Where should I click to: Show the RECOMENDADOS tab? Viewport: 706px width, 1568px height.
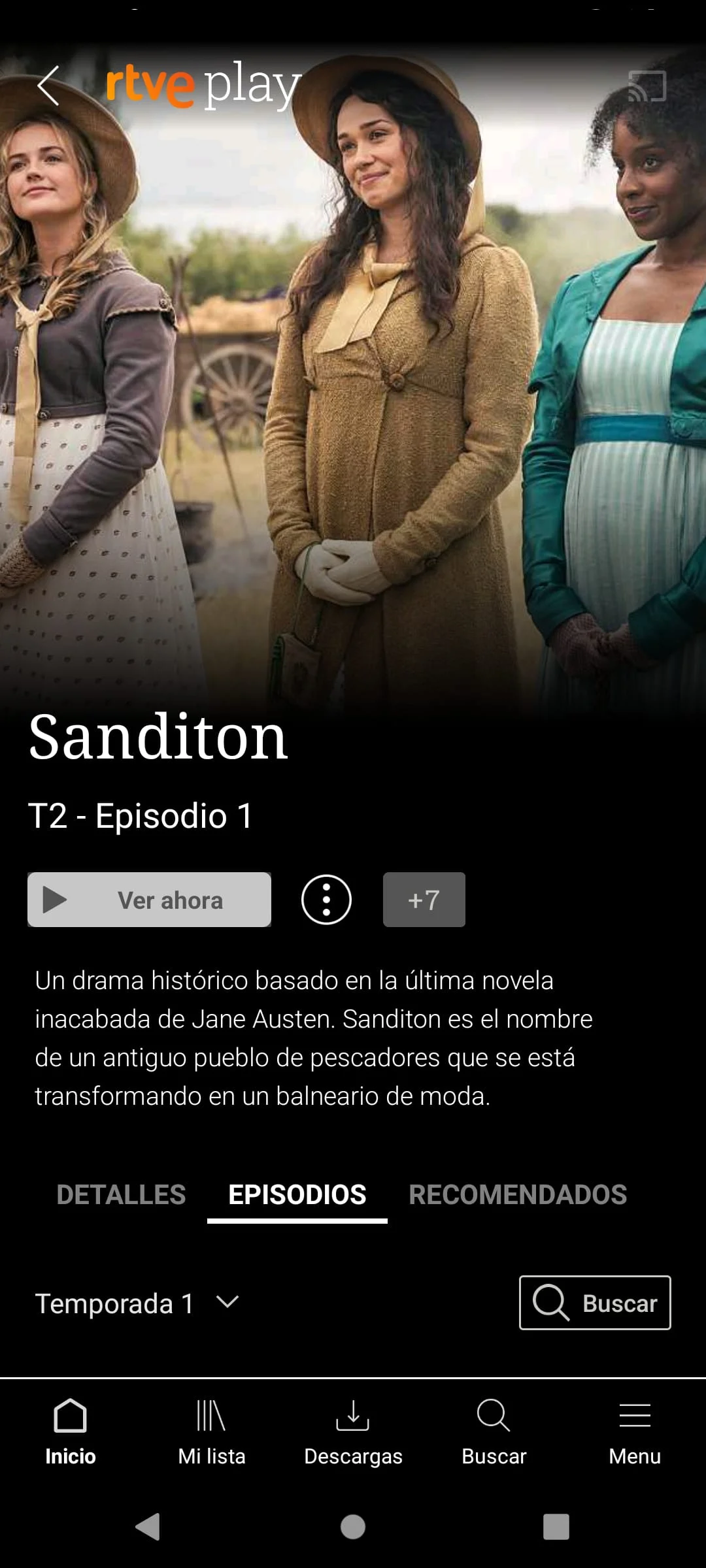click(517, 1194)
